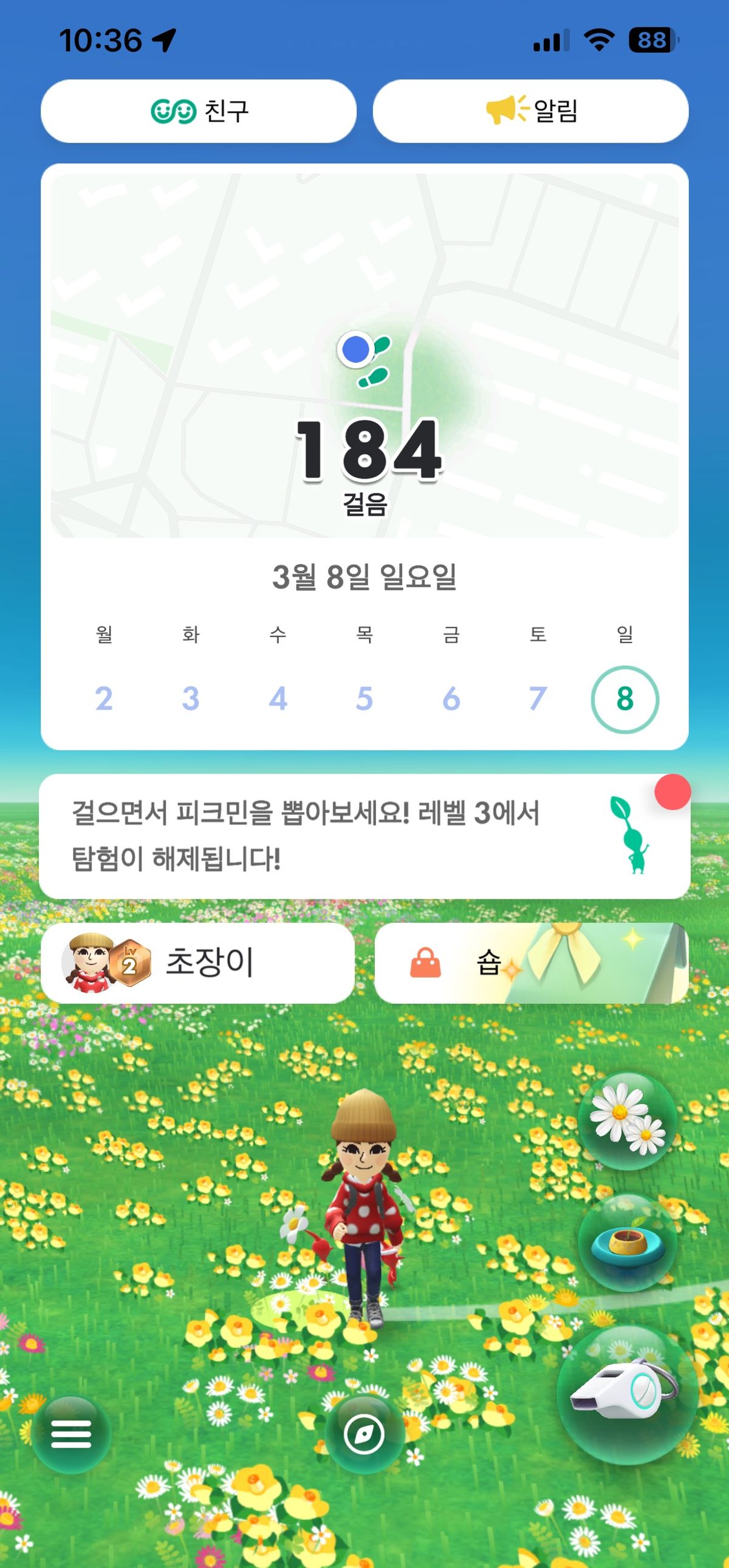Select Sunday the 8th in the week

[625, 700]
